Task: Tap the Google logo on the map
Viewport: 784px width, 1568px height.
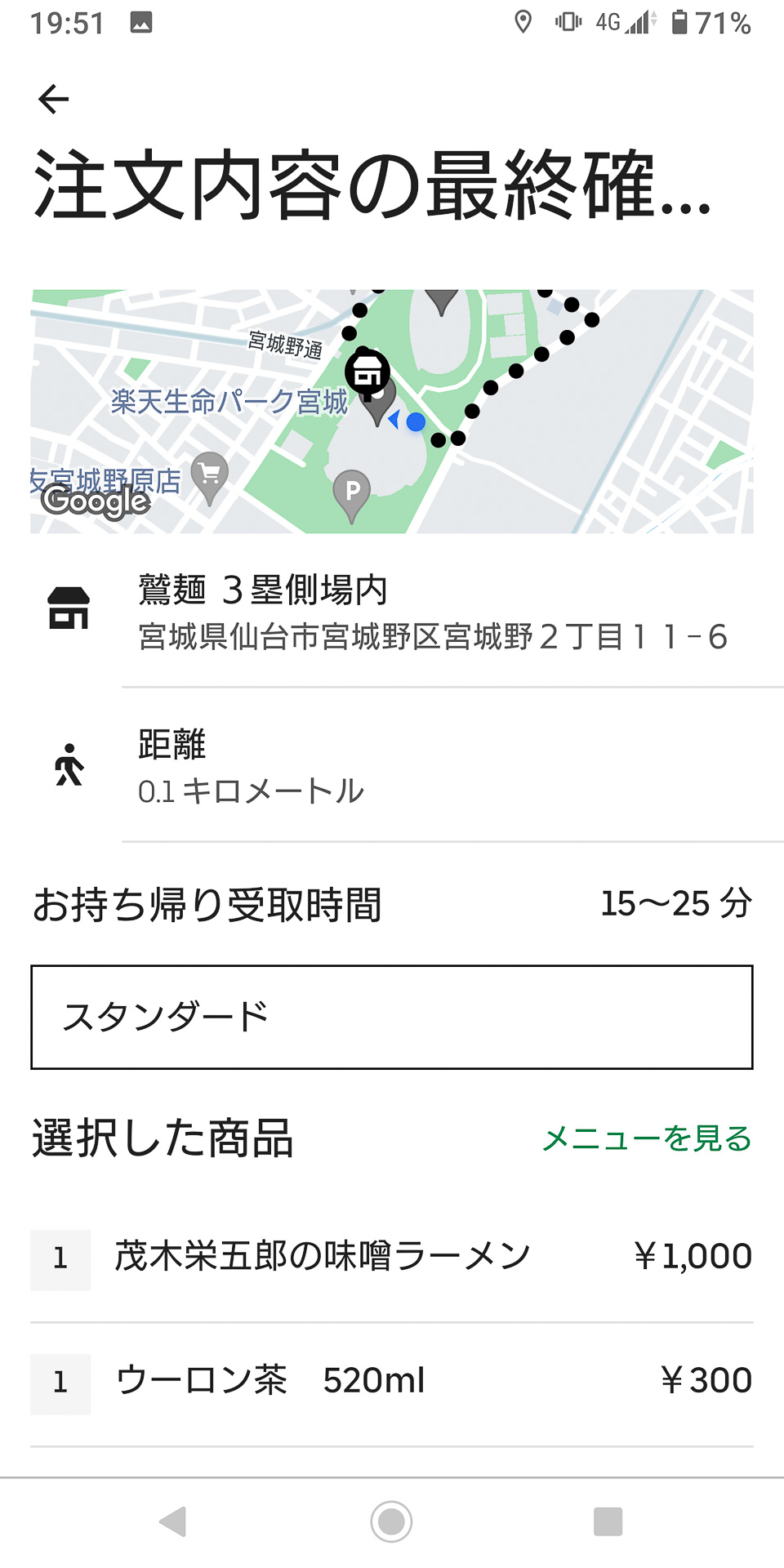Action: click(97, 501)
